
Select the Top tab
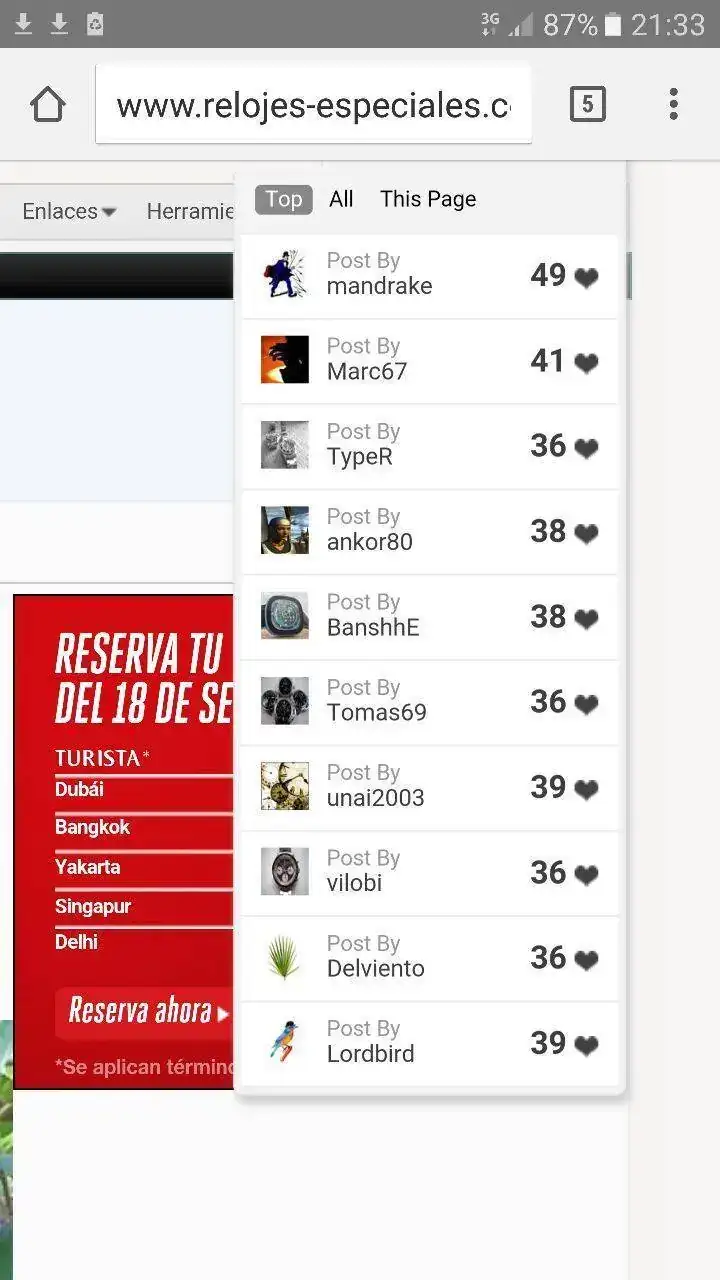pos(283,199)
